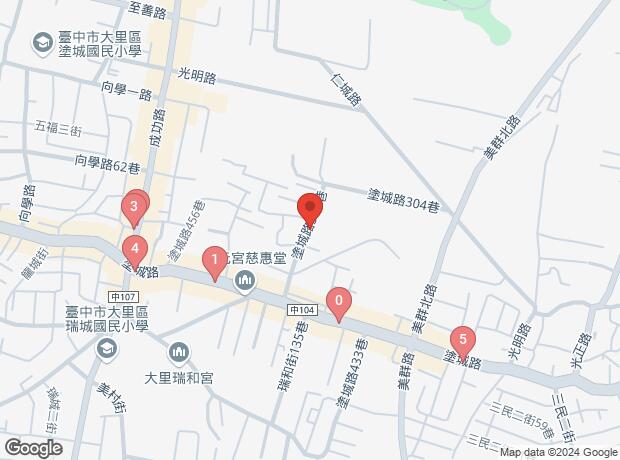Select map marker number 5

pyautogui.click(x=461, y=340)
